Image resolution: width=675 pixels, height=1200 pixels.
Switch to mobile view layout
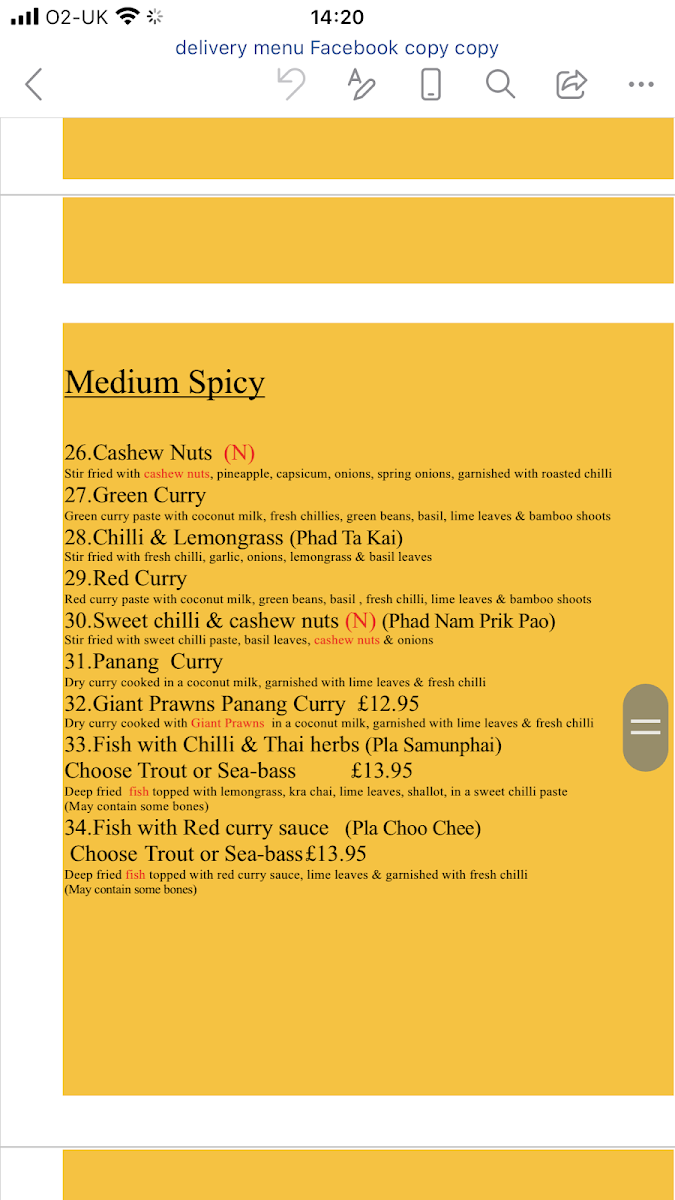point(430,84)
